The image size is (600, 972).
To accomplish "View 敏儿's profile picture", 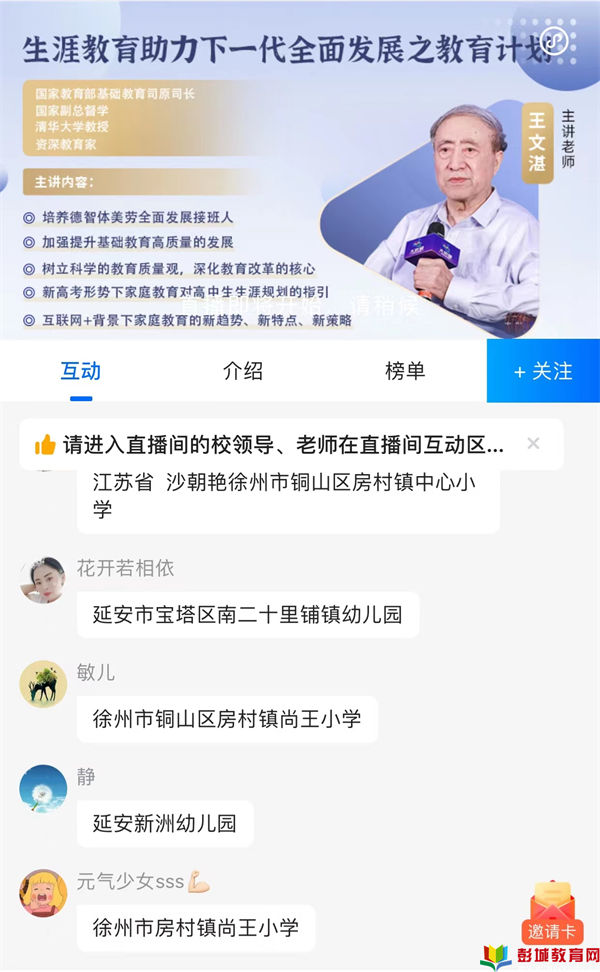I will (x=43, y=685).
